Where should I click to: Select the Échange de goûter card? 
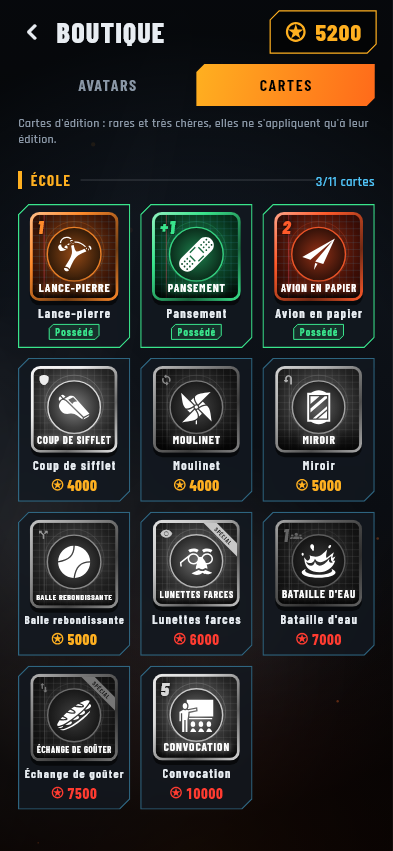[x=74, y=738]
